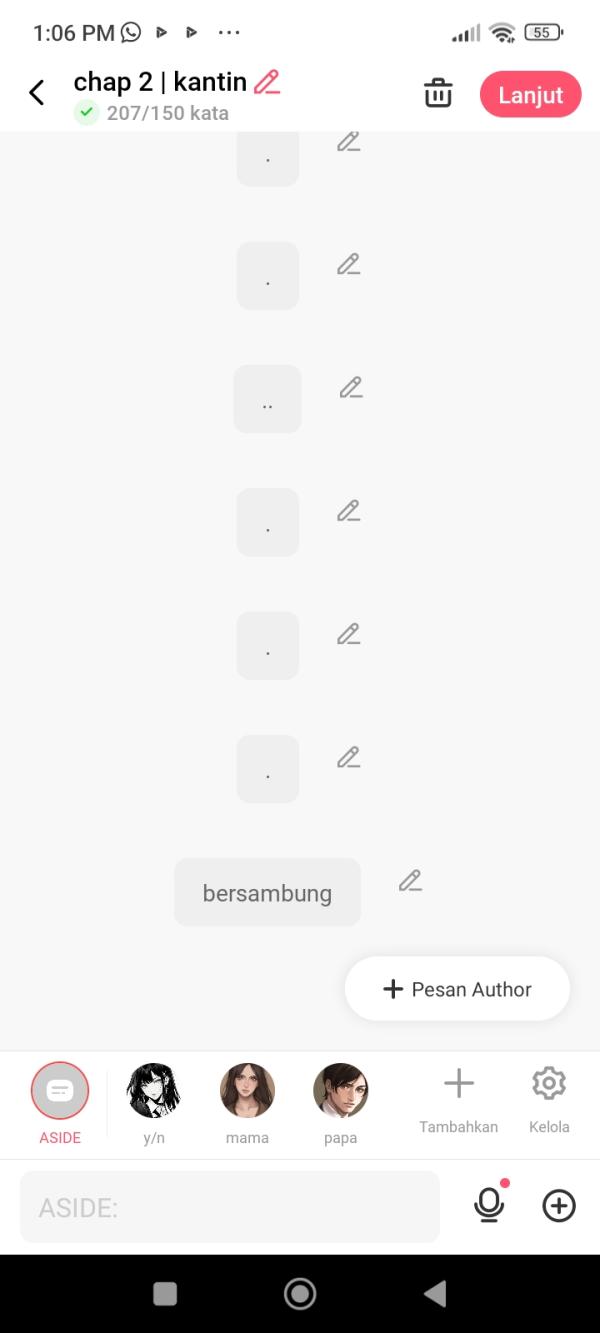Viewport: 600px width, 1333px height.
Task: Go to the system home screen
Action: [x=300, y=1294]
